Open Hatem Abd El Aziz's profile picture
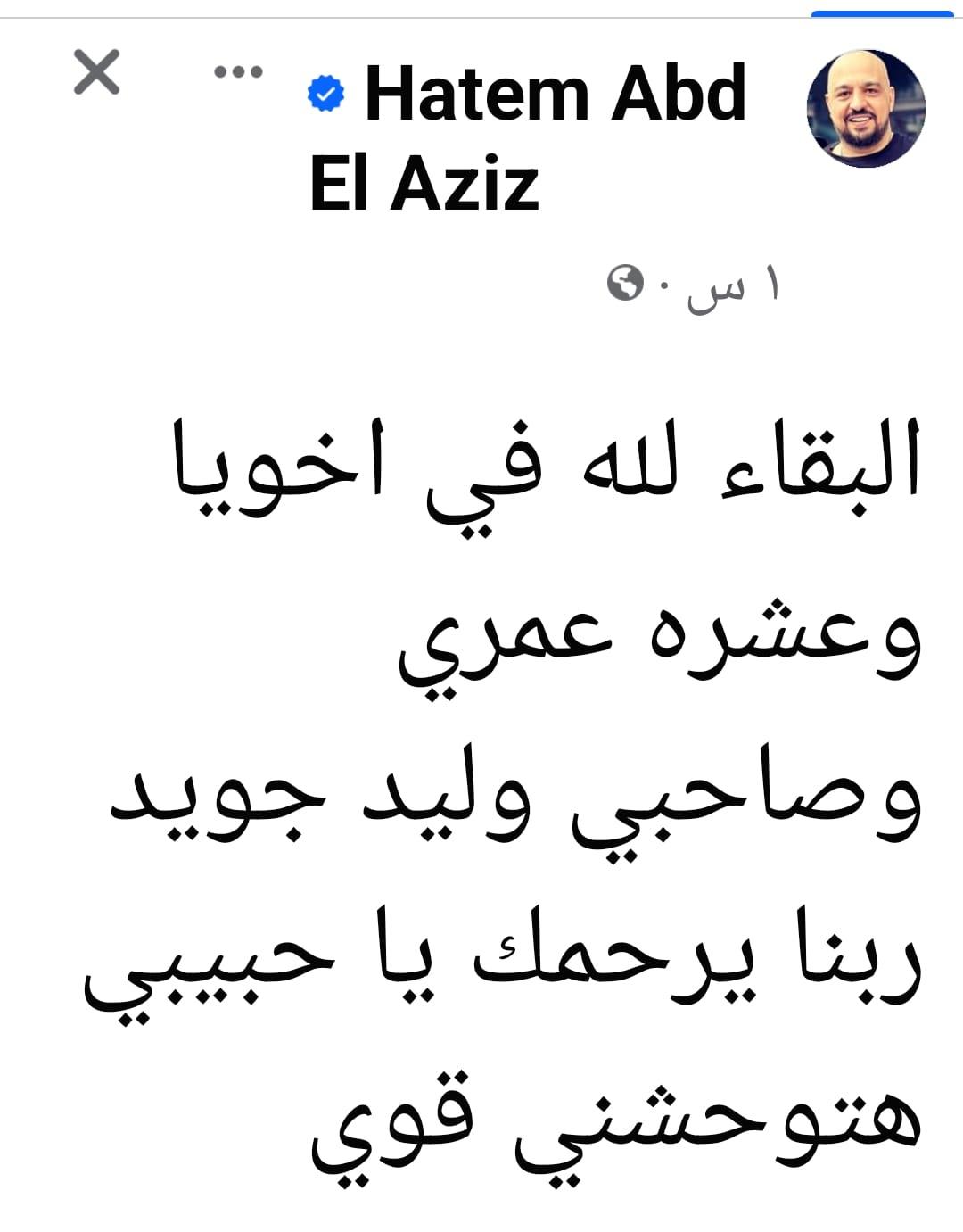Viewport: 963px width, 1232px height. 865,109
